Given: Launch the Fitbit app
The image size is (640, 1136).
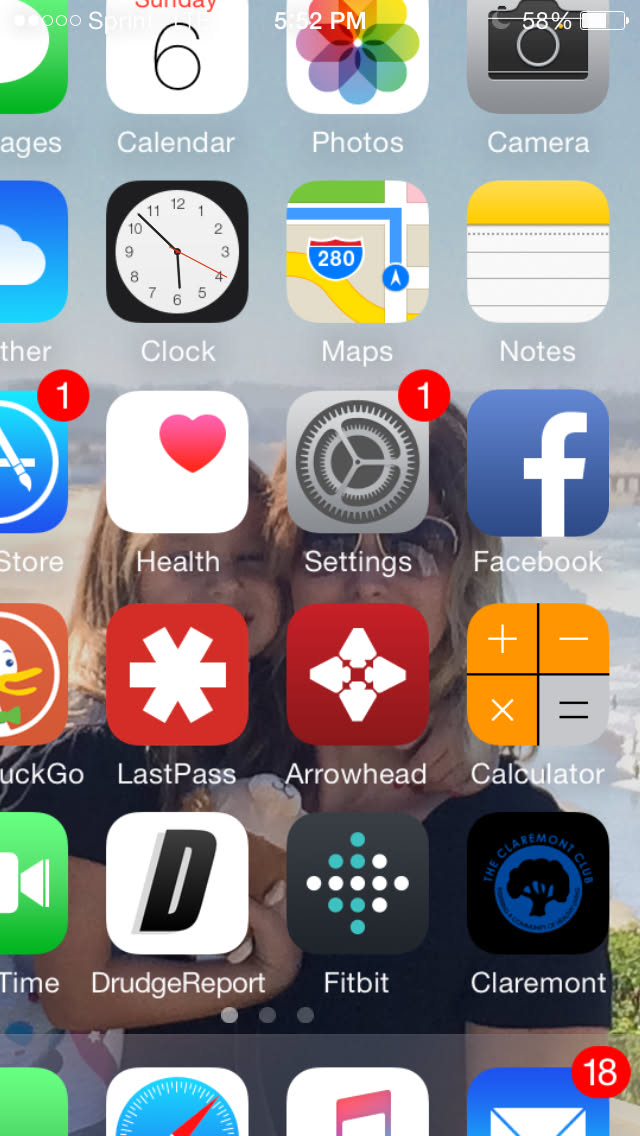Looking at the screenshot, I should [x=357, y=883].
